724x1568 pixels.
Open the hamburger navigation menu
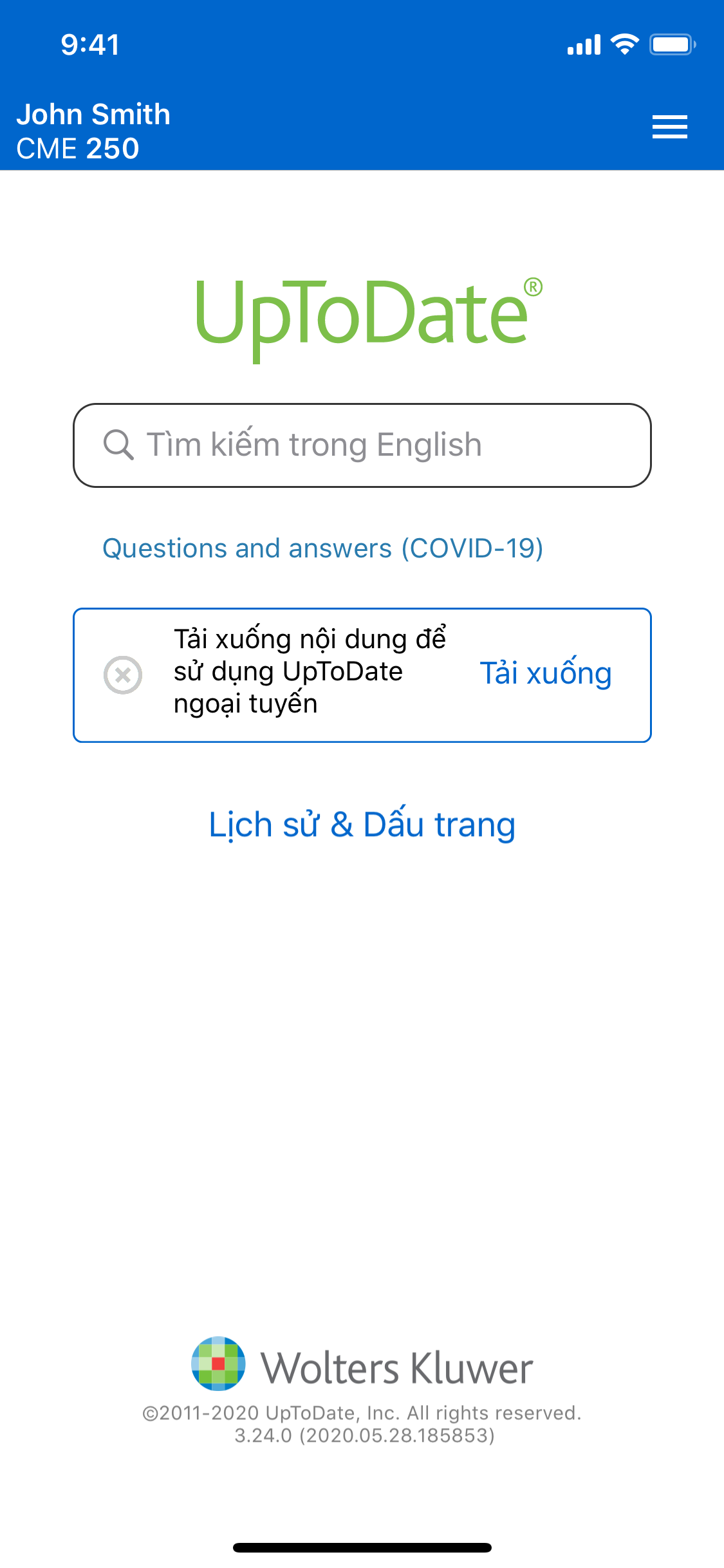tap(669, 127)
